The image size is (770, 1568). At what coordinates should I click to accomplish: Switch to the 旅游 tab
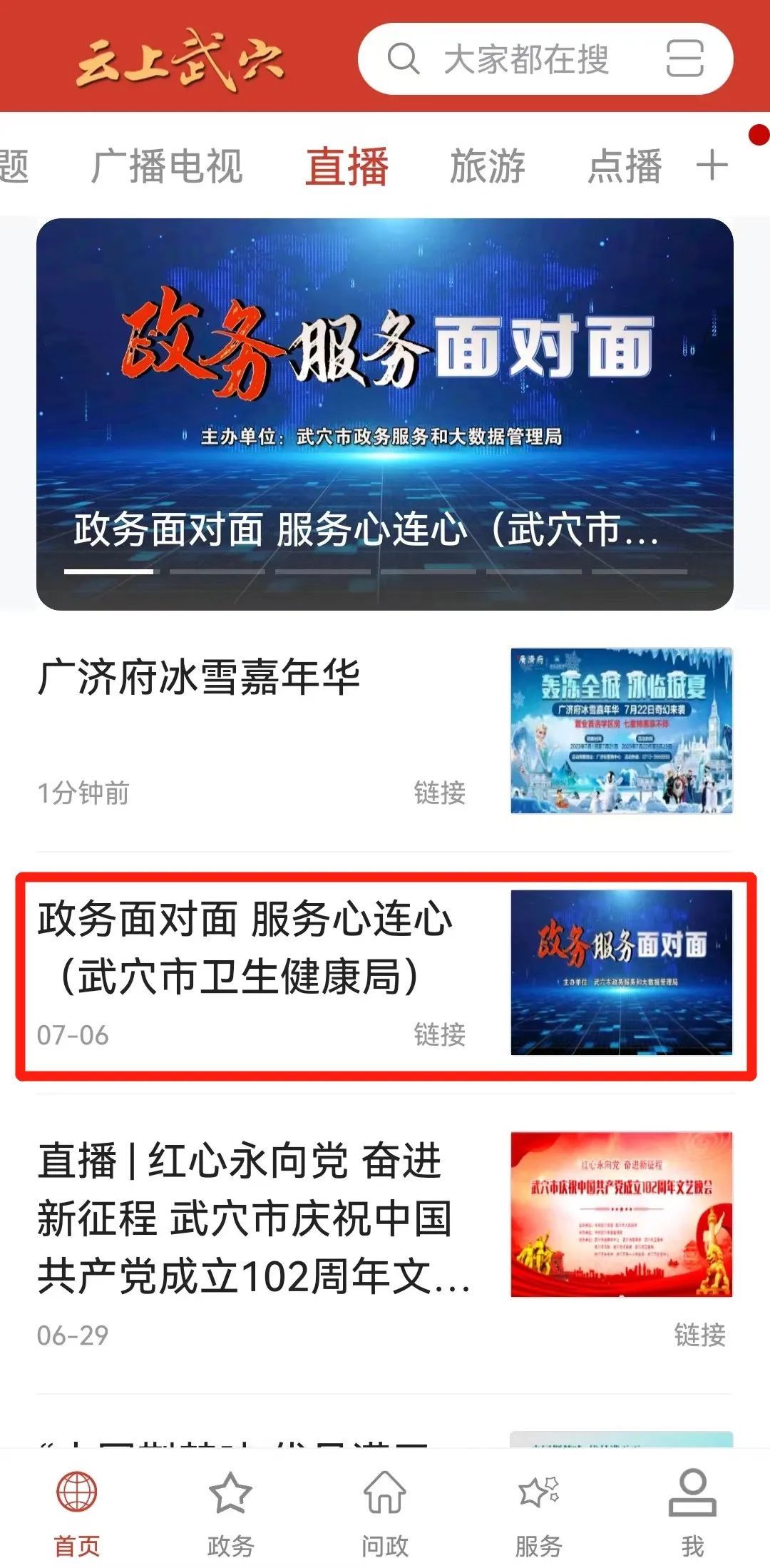(488, 166)
